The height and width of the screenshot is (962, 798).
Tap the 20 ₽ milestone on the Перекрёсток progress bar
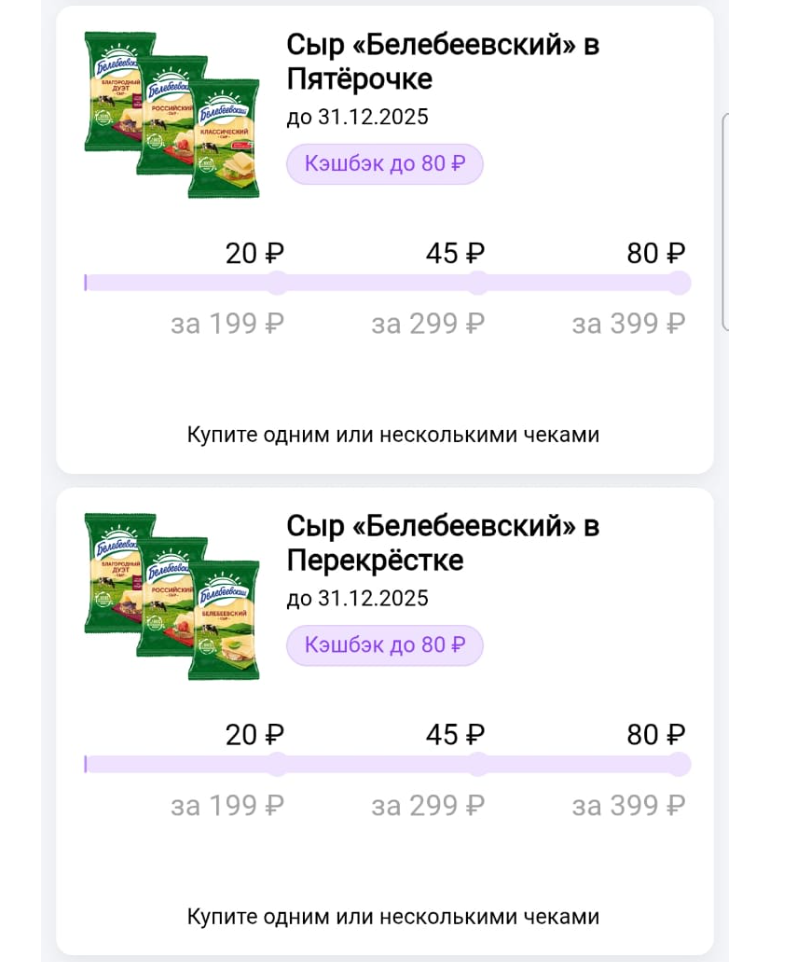(275, 764)
